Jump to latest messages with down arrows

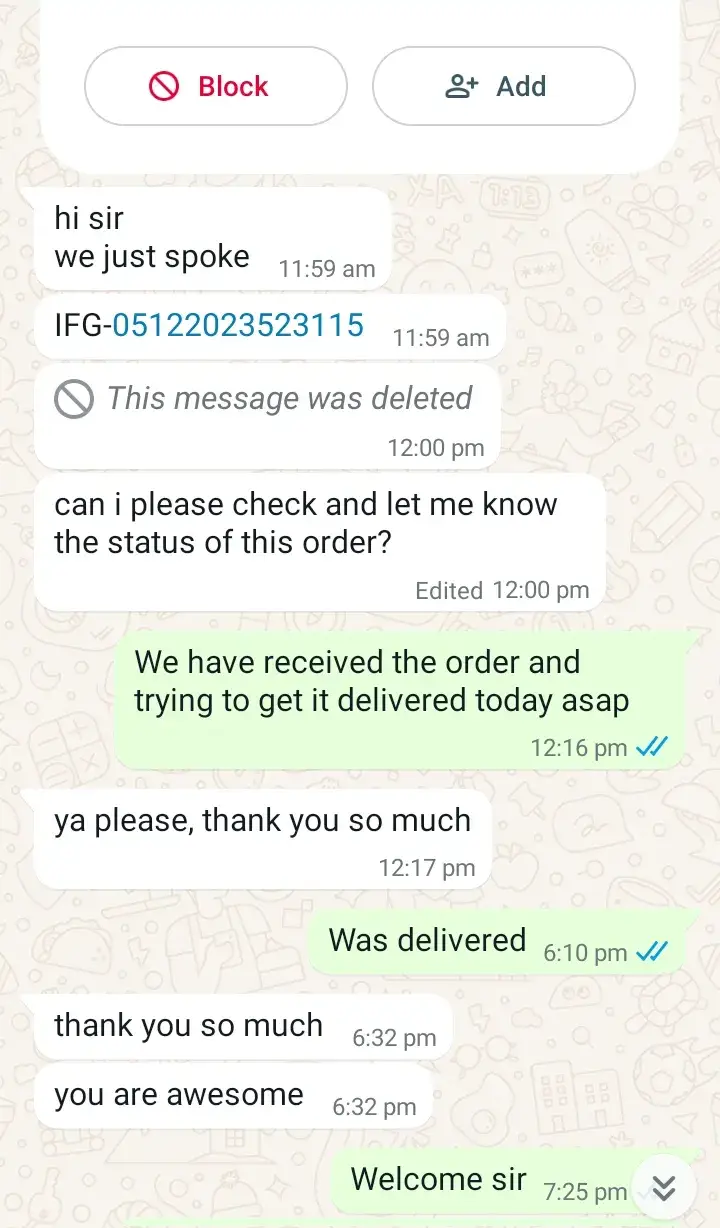pos(663,1187)
